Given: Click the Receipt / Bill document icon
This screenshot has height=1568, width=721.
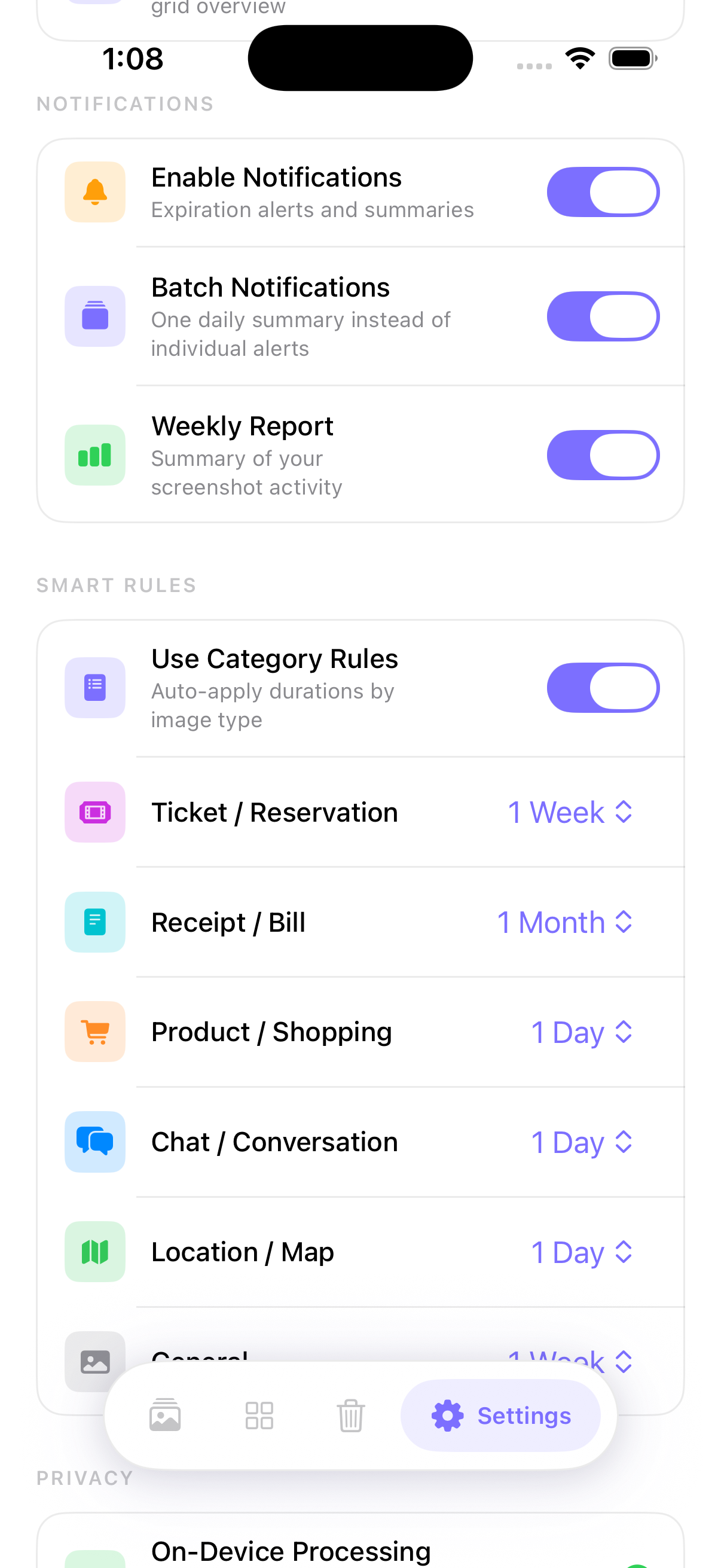Looking at the screenshot, I should point(95,922).
